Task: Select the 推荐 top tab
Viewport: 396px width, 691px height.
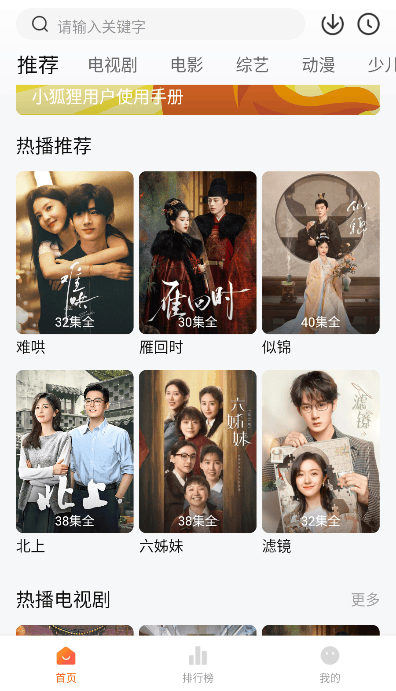Action: coord(38,65)
